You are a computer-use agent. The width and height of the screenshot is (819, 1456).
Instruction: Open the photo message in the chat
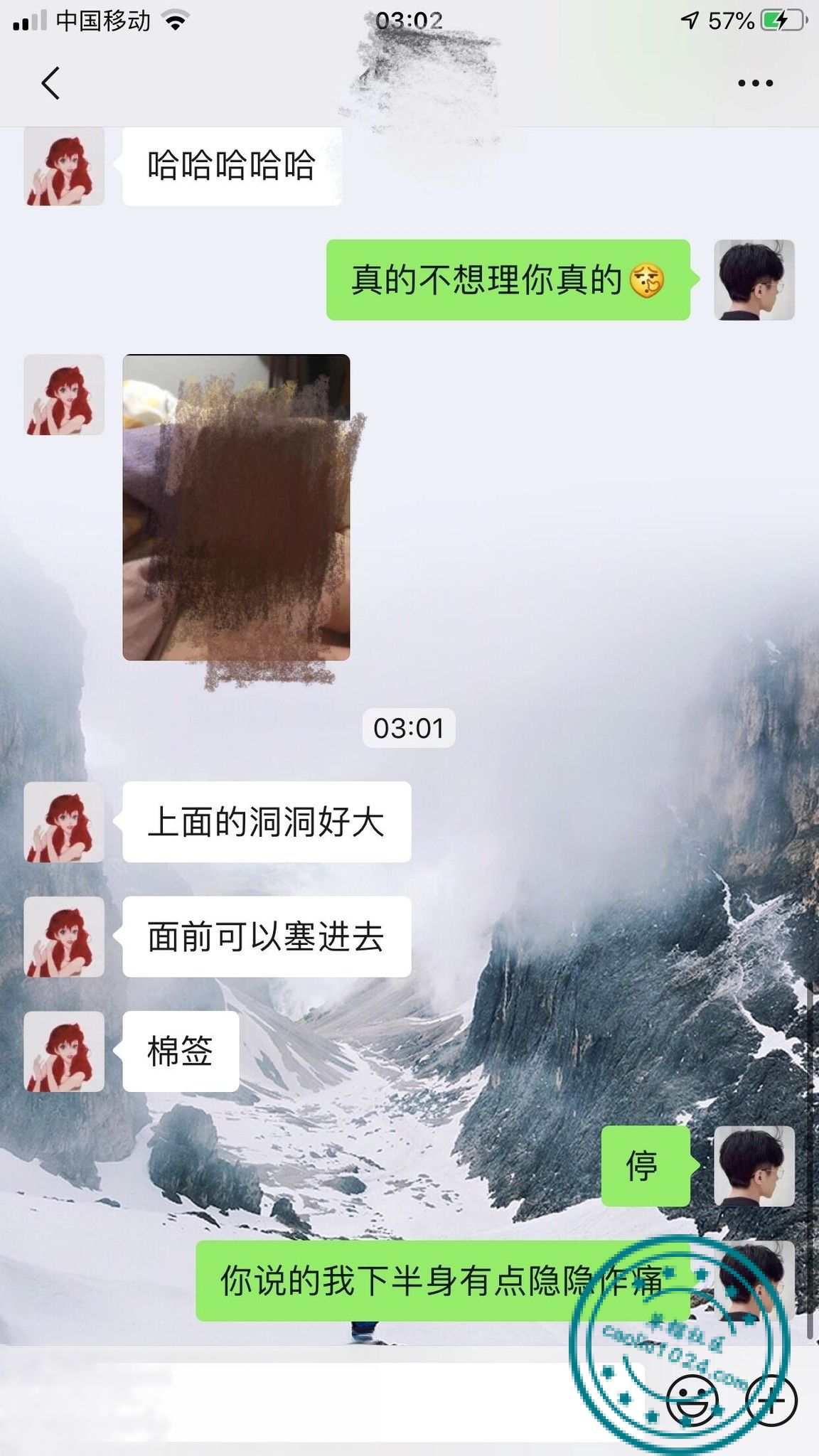point(236,507)
